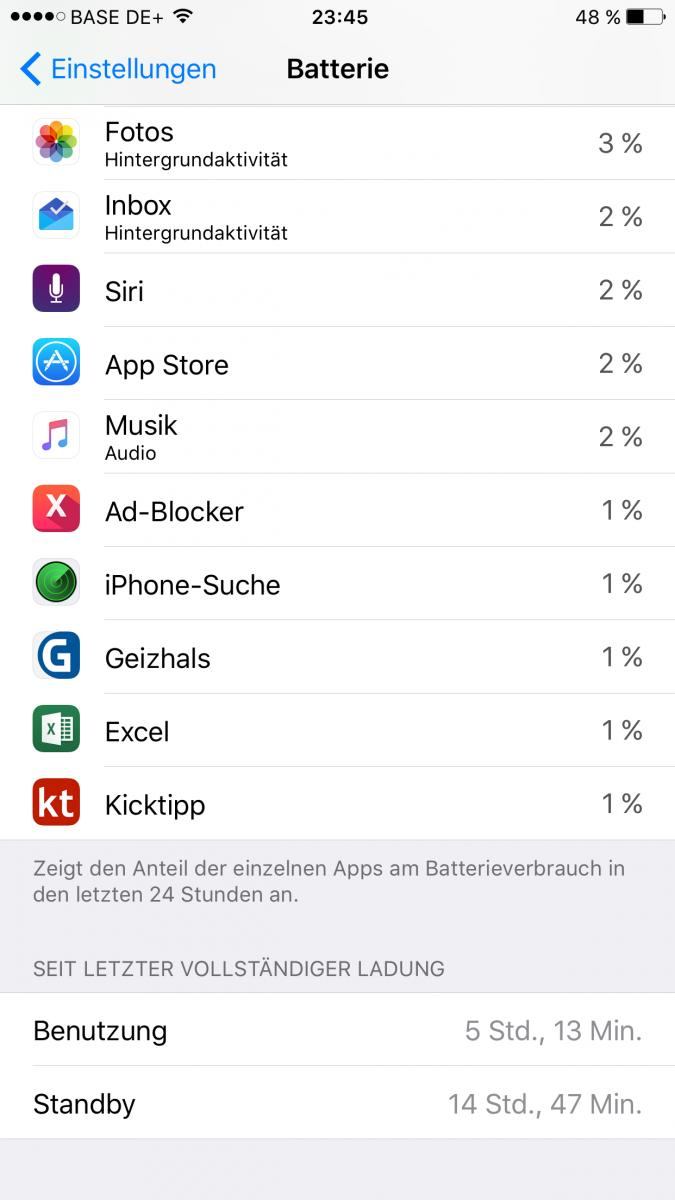The width and height of the screenshot is (675, 1200).
Task: Select the Geizhals battery usage row
Action: (337, 657)
